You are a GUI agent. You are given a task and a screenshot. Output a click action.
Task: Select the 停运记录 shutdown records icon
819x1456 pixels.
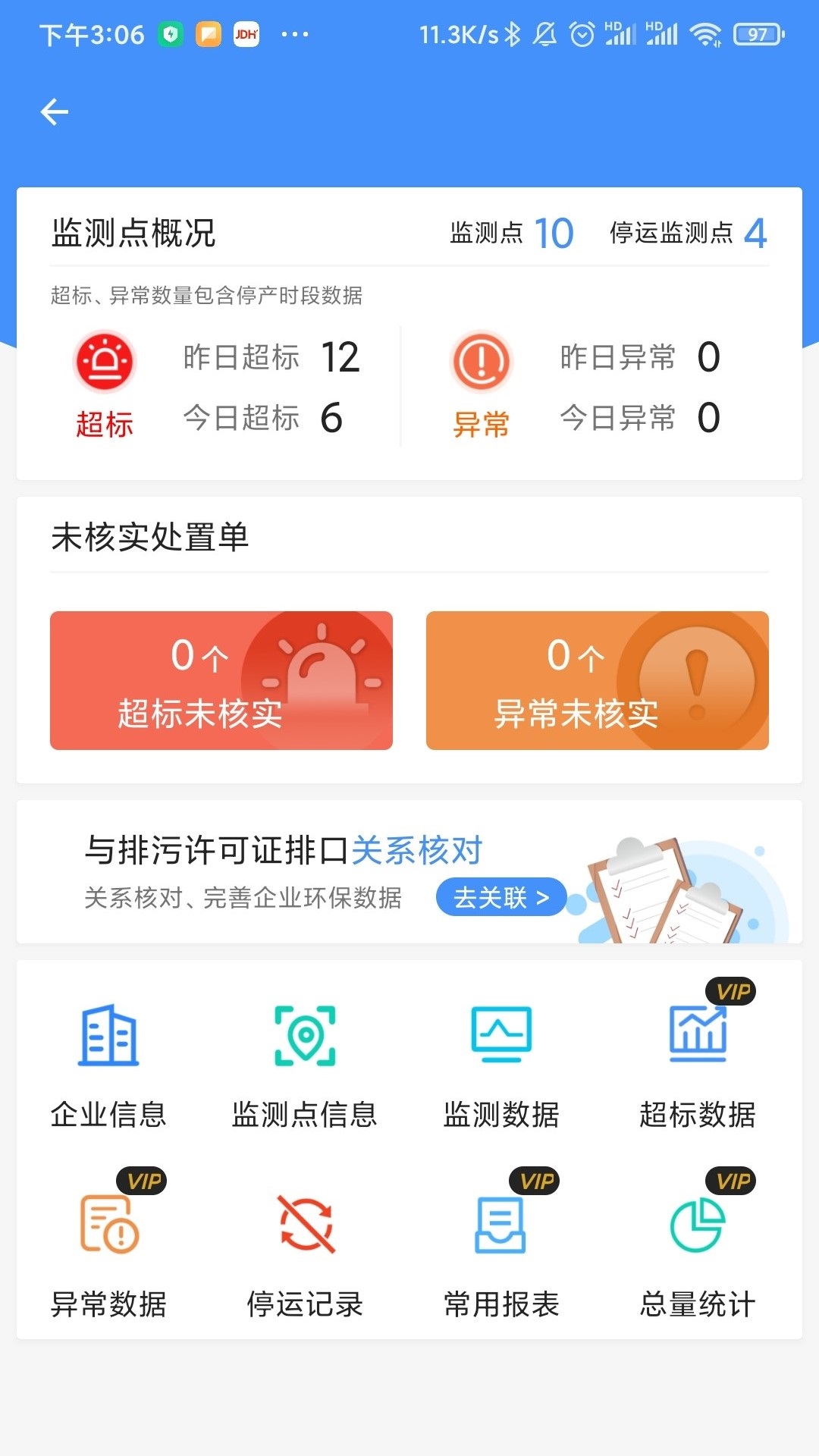(x=305, y=1228)
